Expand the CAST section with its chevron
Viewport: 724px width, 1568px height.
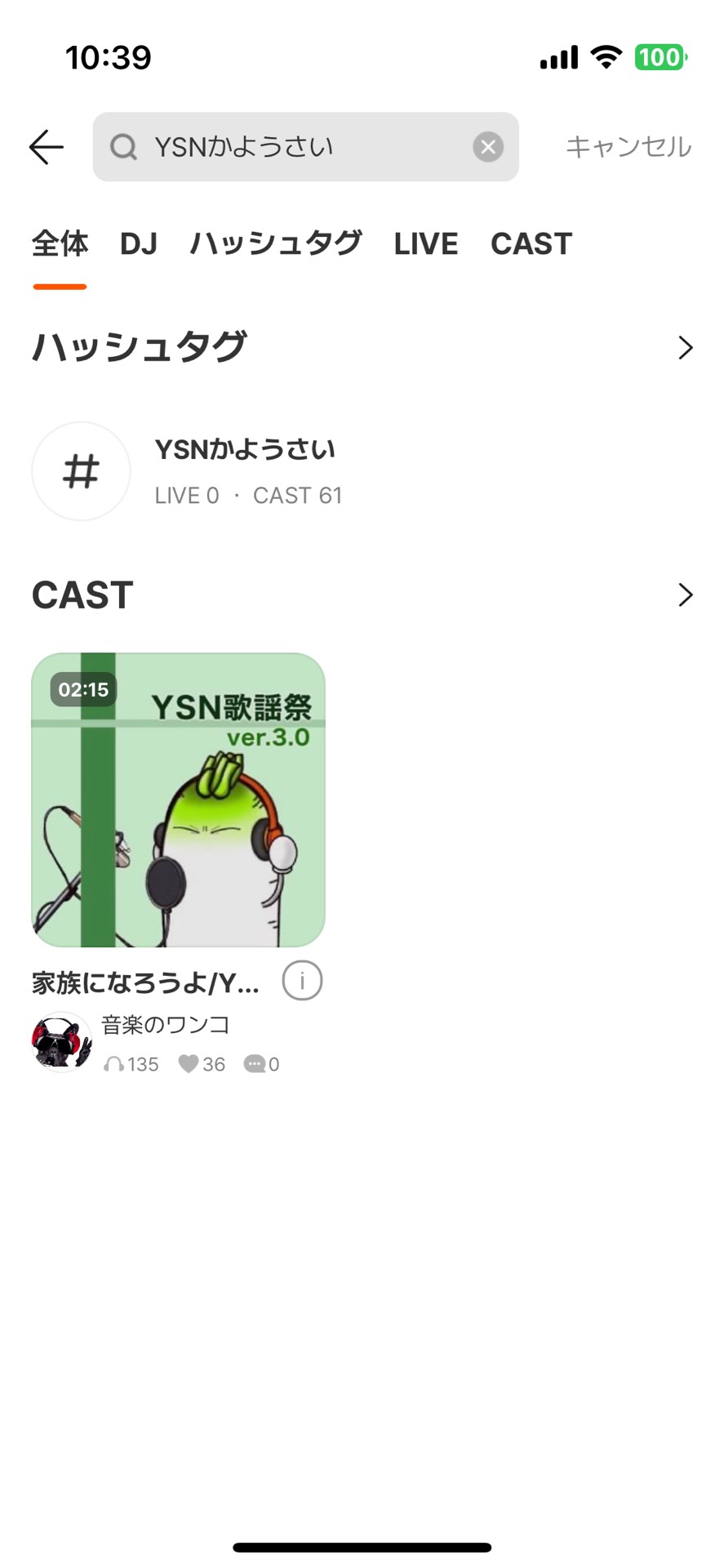(685, 595)
